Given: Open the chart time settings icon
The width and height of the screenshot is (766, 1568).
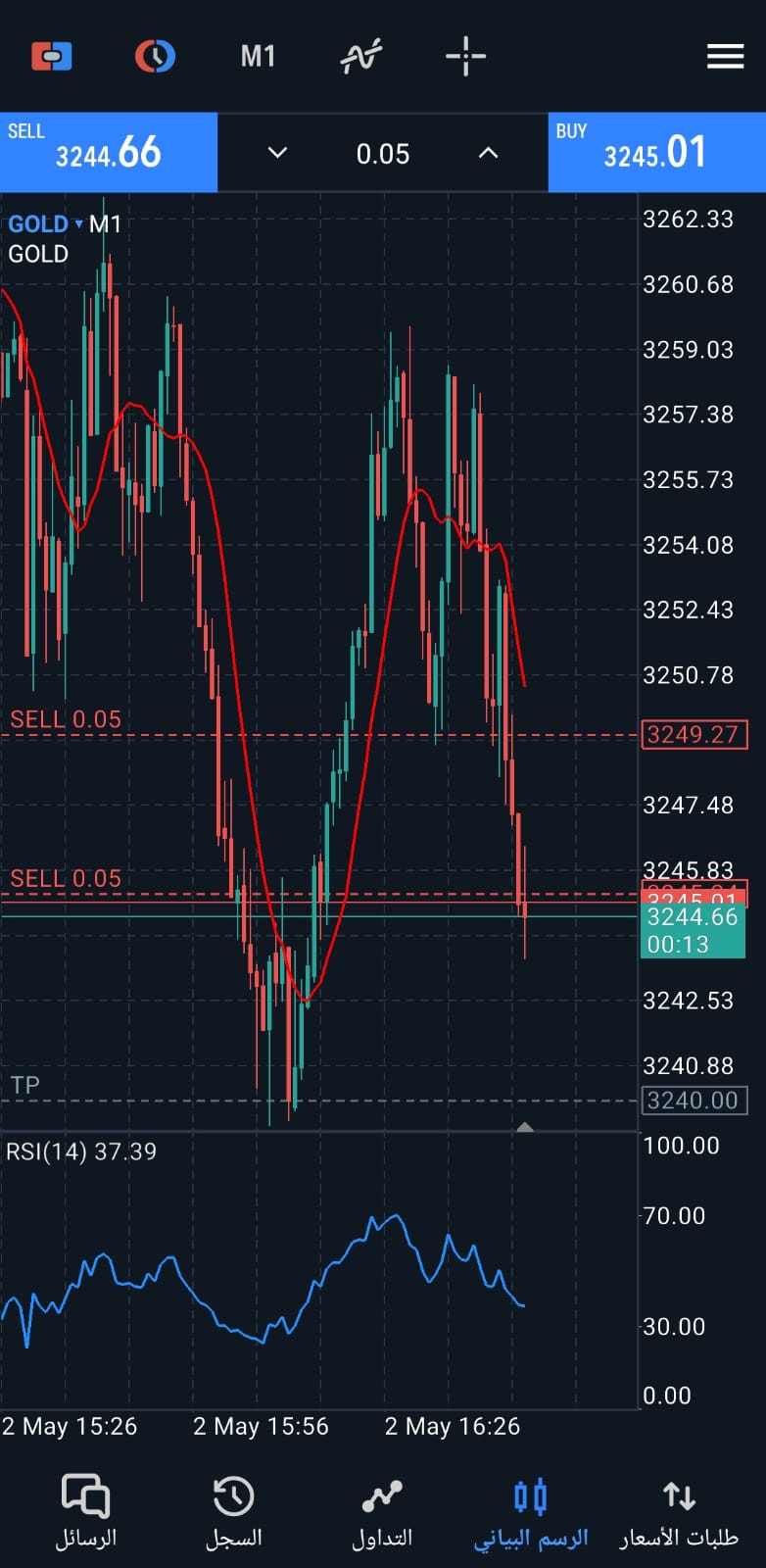Looking at the screenshot, I should [x=155, y=57].
